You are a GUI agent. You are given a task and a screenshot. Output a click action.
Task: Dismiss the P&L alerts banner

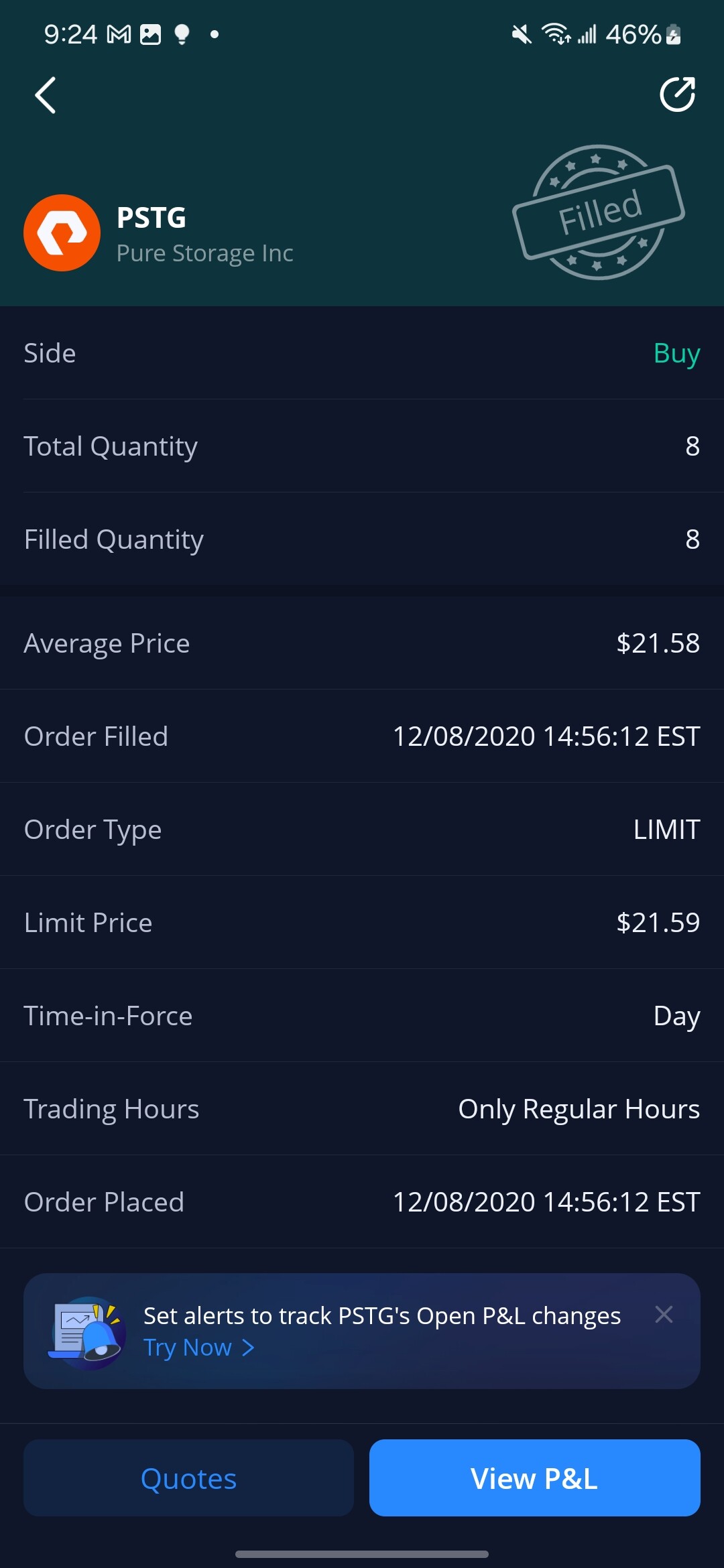click(664, 1315)
